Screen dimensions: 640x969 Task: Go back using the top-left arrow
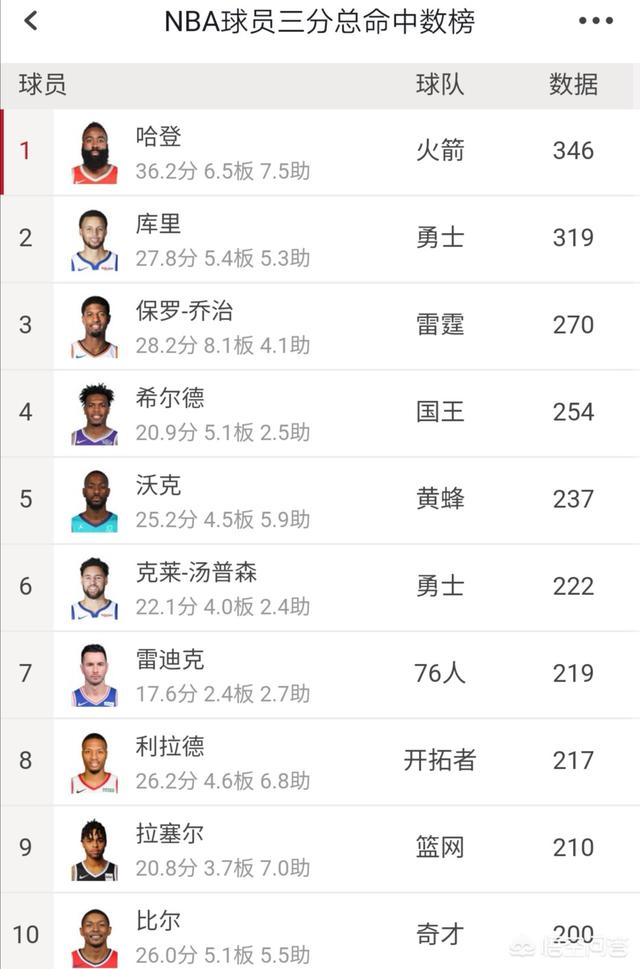click(31, 21)
